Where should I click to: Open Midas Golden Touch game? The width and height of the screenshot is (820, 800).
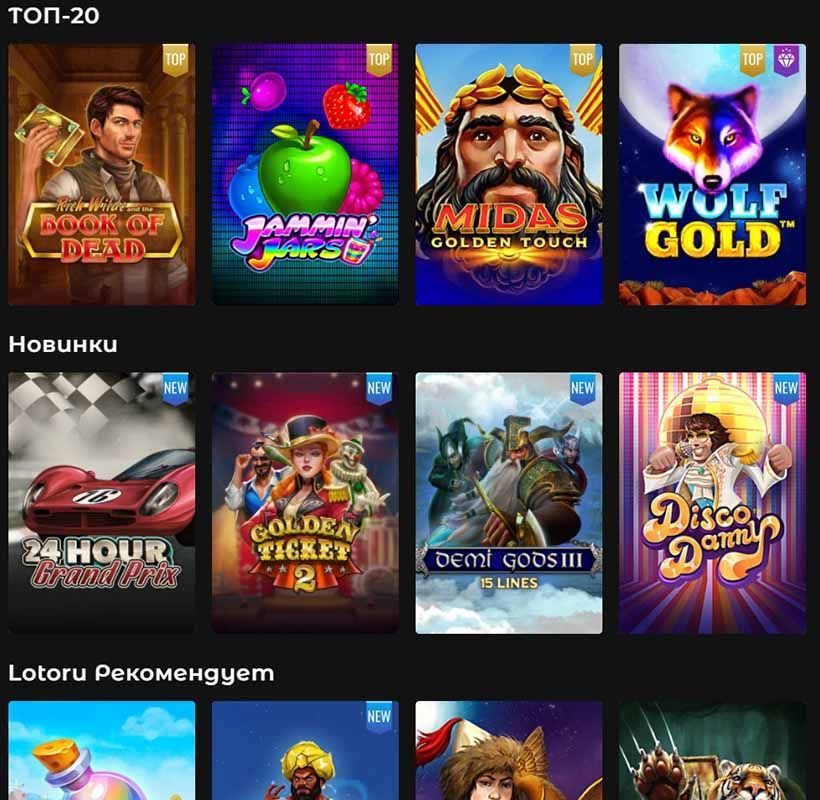[x=509, y=175]
